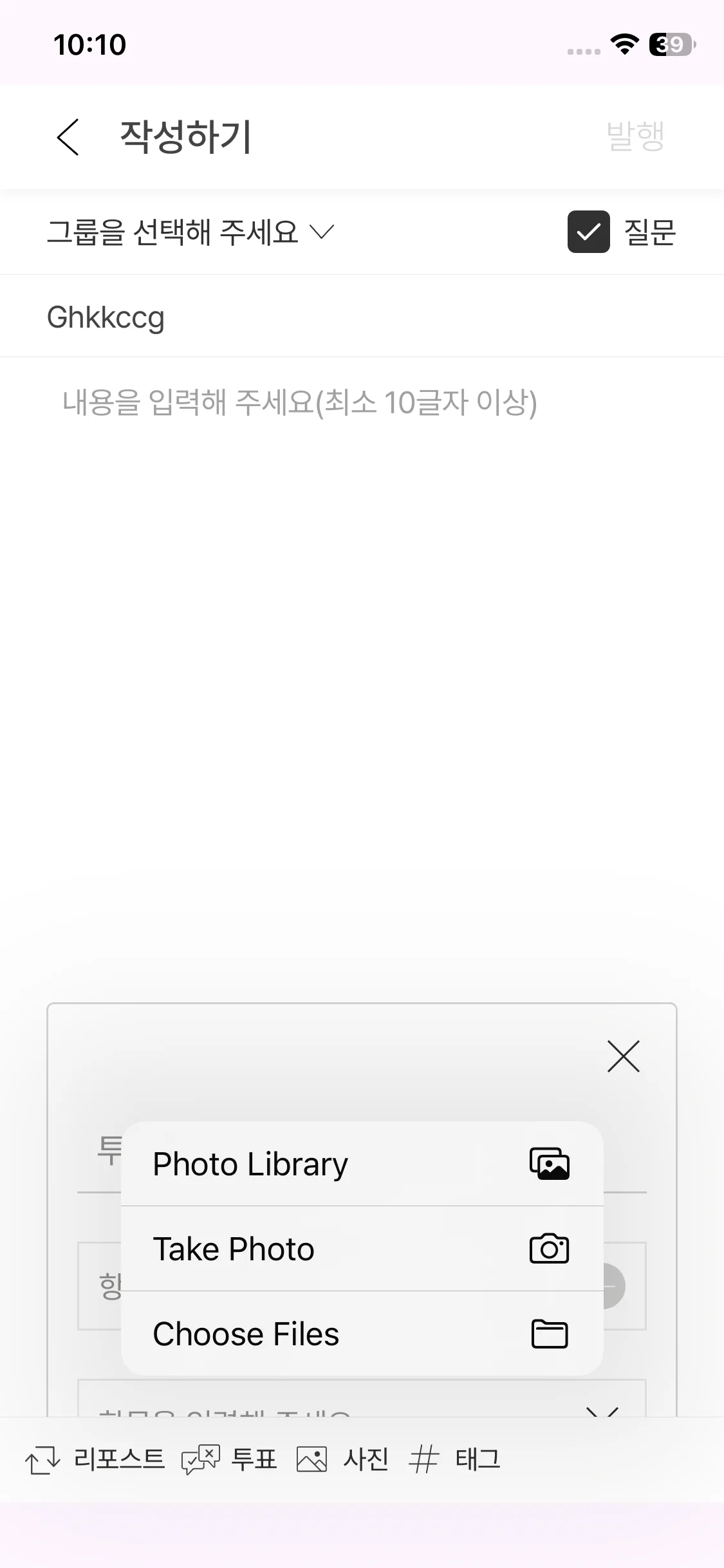The height and width of the screenshot is (1568, 724).
Task: Select Photo Library from the menu
Action: coord(362,1164)
